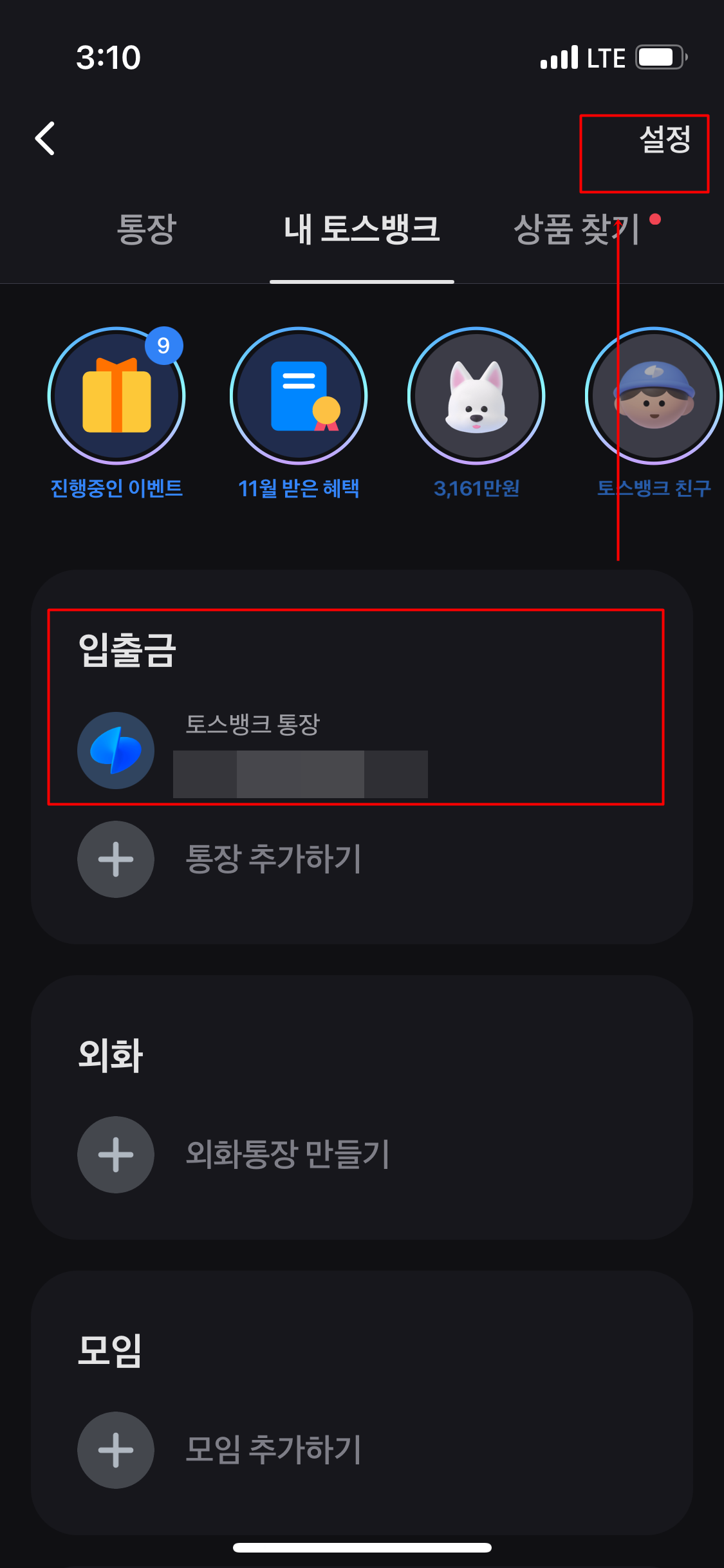Open 설정 settings
Screen dimensions: 724x1568
664,140
